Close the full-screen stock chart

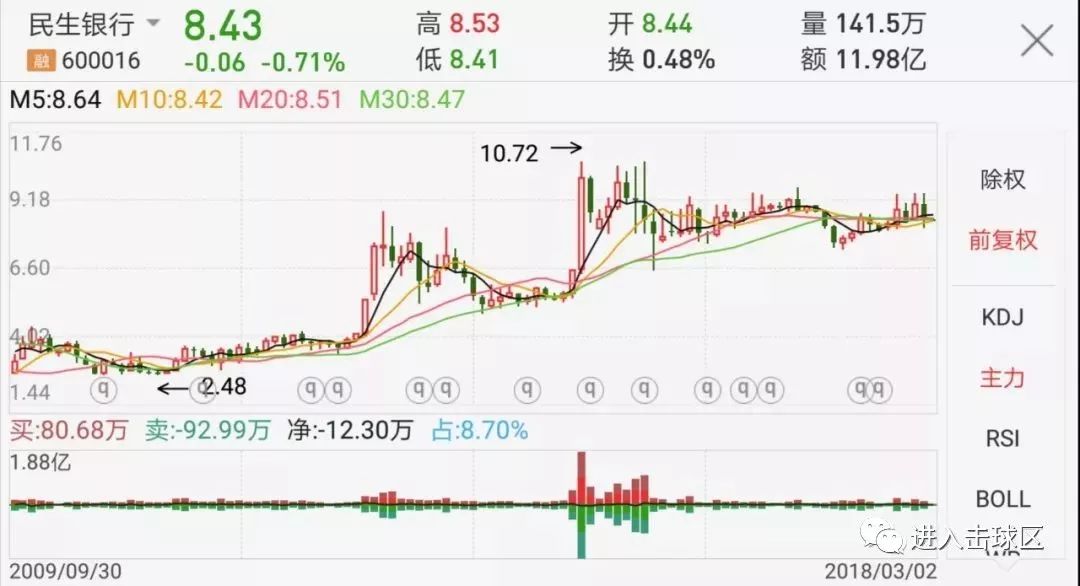click(x=1036, y=41)
